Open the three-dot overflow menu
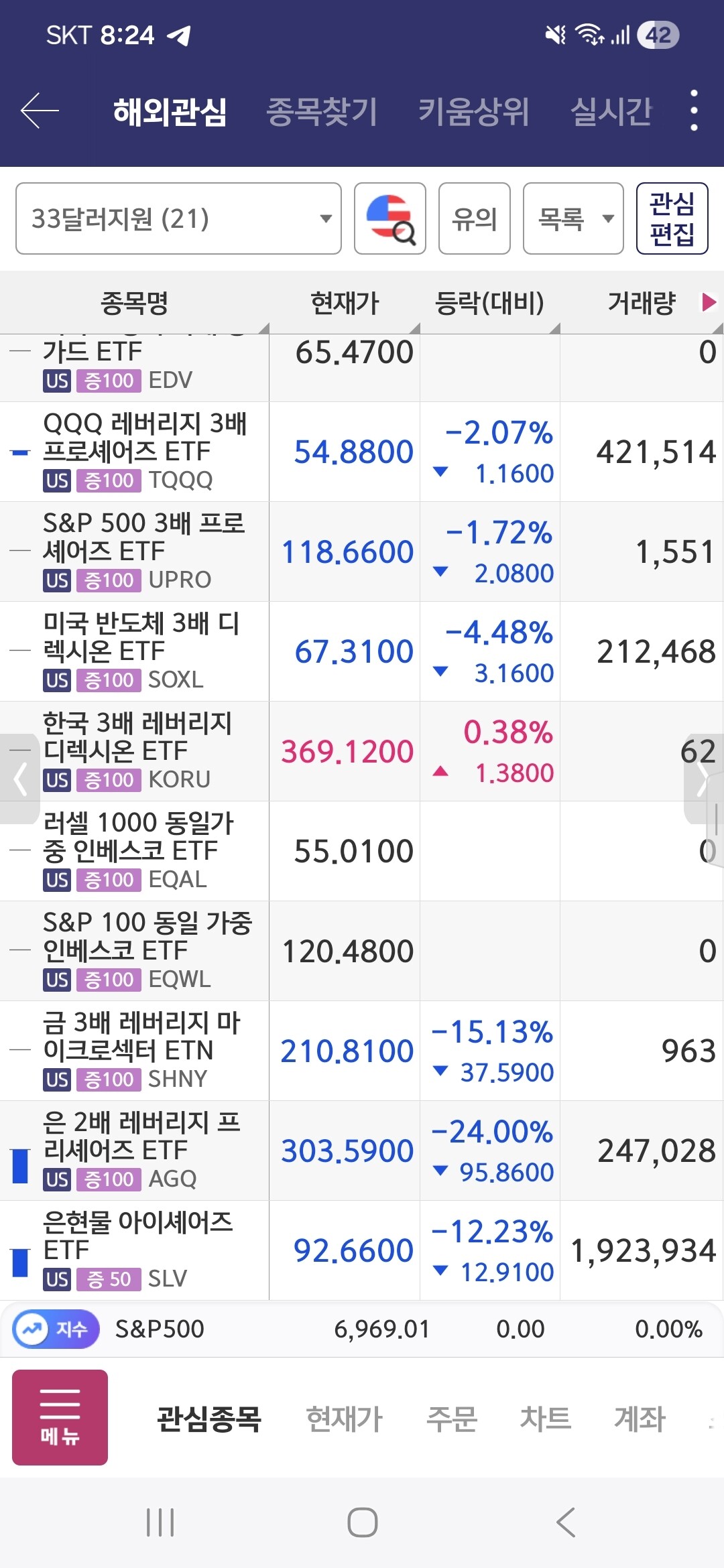Image resolution: width=724 pixels, height=1568 pixels. click(x=694, y=111)
